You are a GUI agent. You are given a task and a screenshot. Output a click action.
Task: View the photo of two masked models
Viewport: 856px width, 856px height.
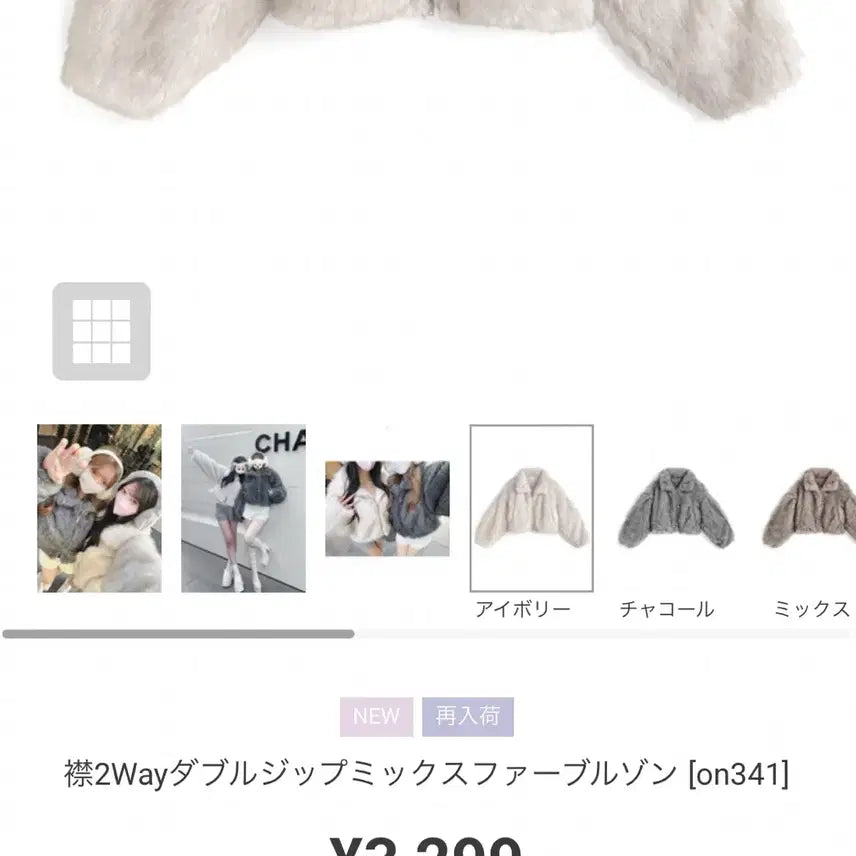(x=387, y=508)
